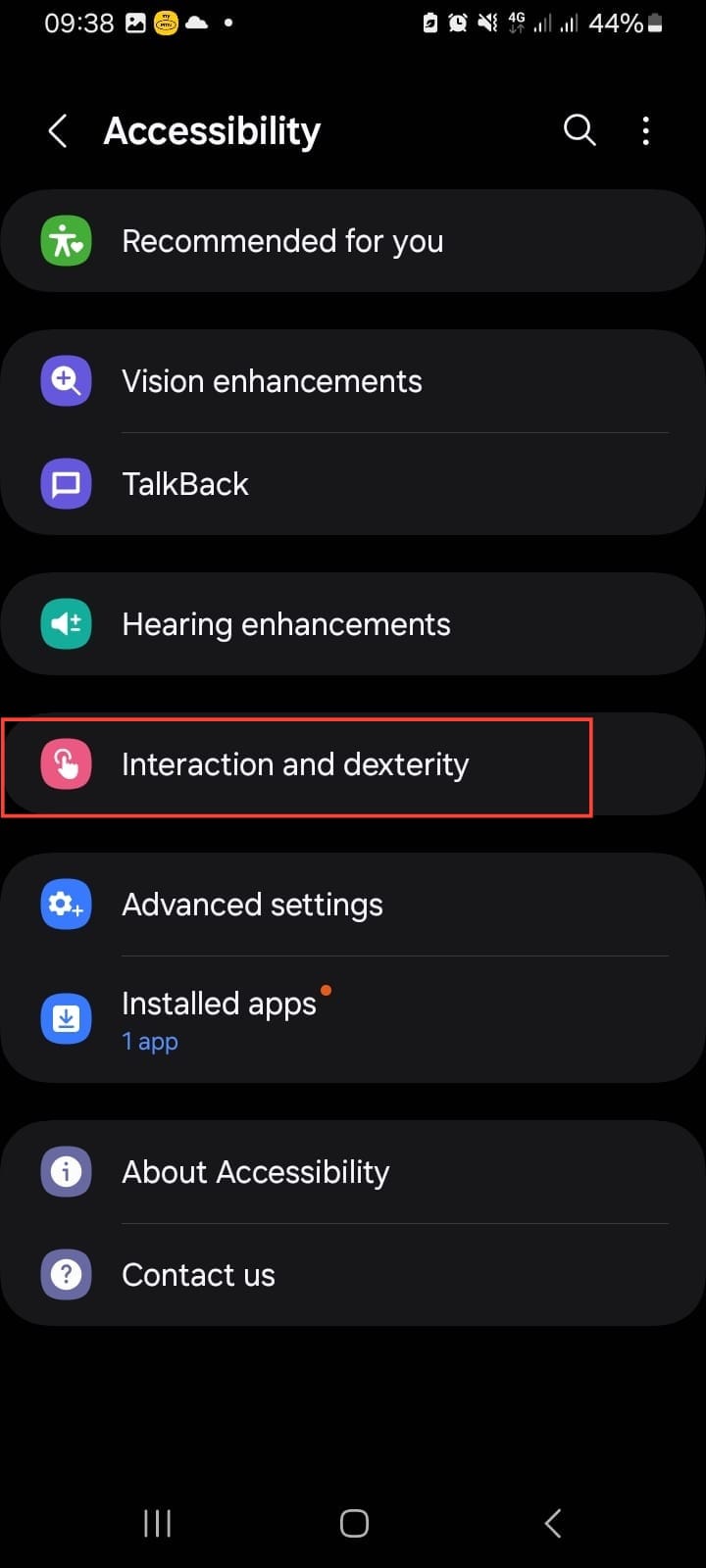Open About Accessibility

coord(353,1172)
